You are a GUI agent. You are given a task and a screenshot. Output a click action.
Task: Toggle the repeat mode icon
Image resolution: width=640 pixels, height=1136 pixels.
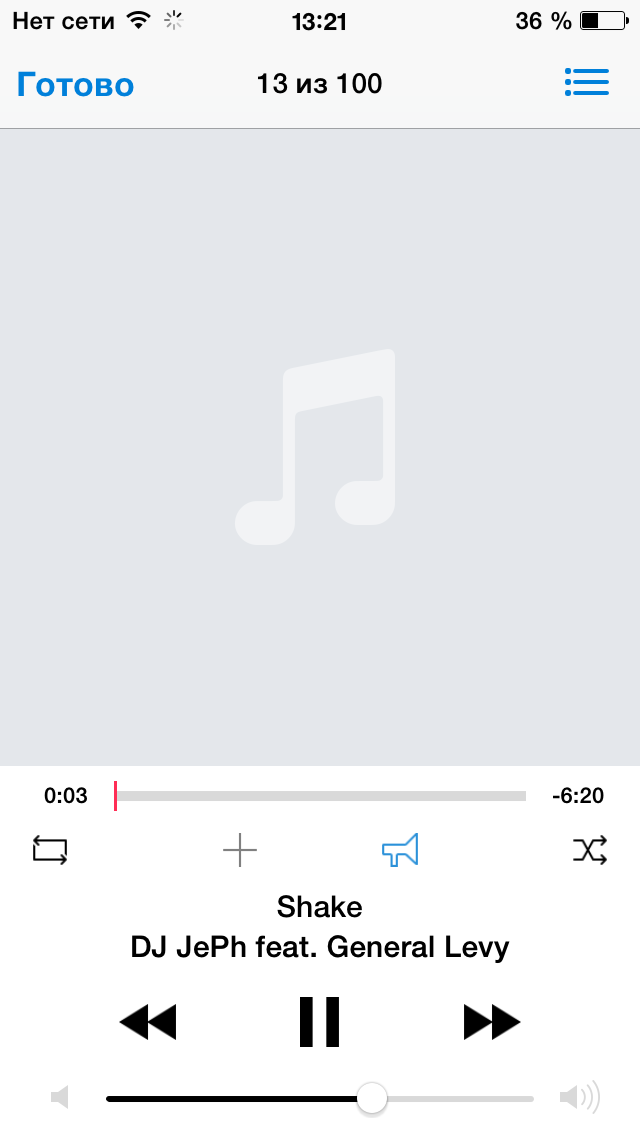click(x=50, y=851)
